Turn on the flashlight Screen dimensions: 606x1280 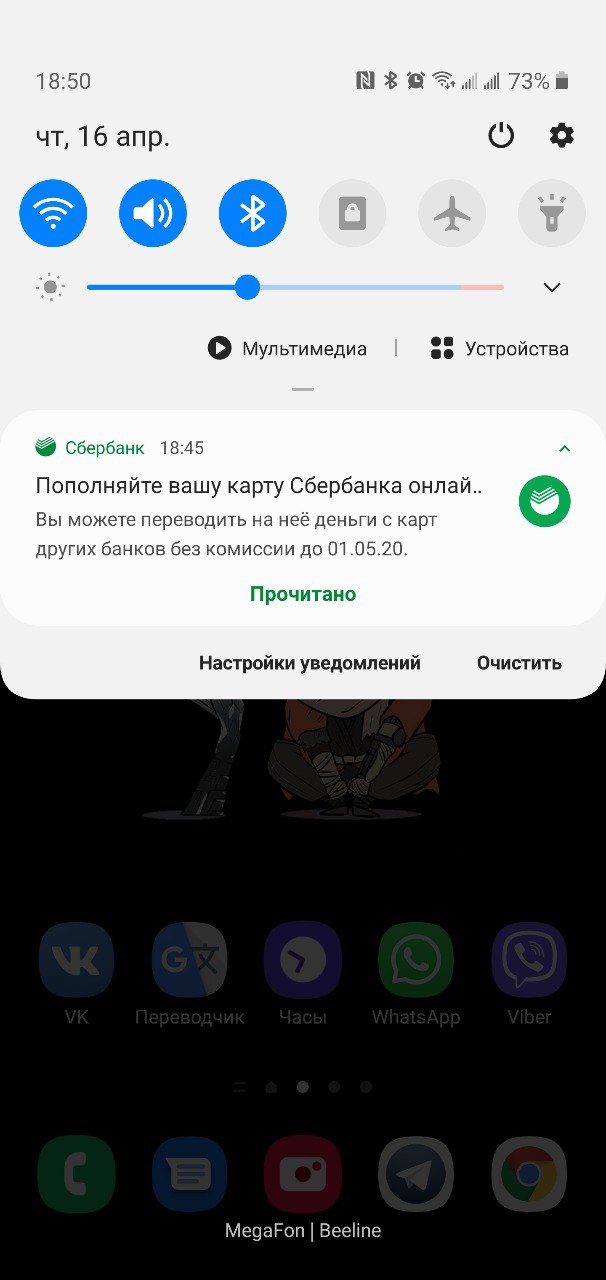click(x=551, y=213)
